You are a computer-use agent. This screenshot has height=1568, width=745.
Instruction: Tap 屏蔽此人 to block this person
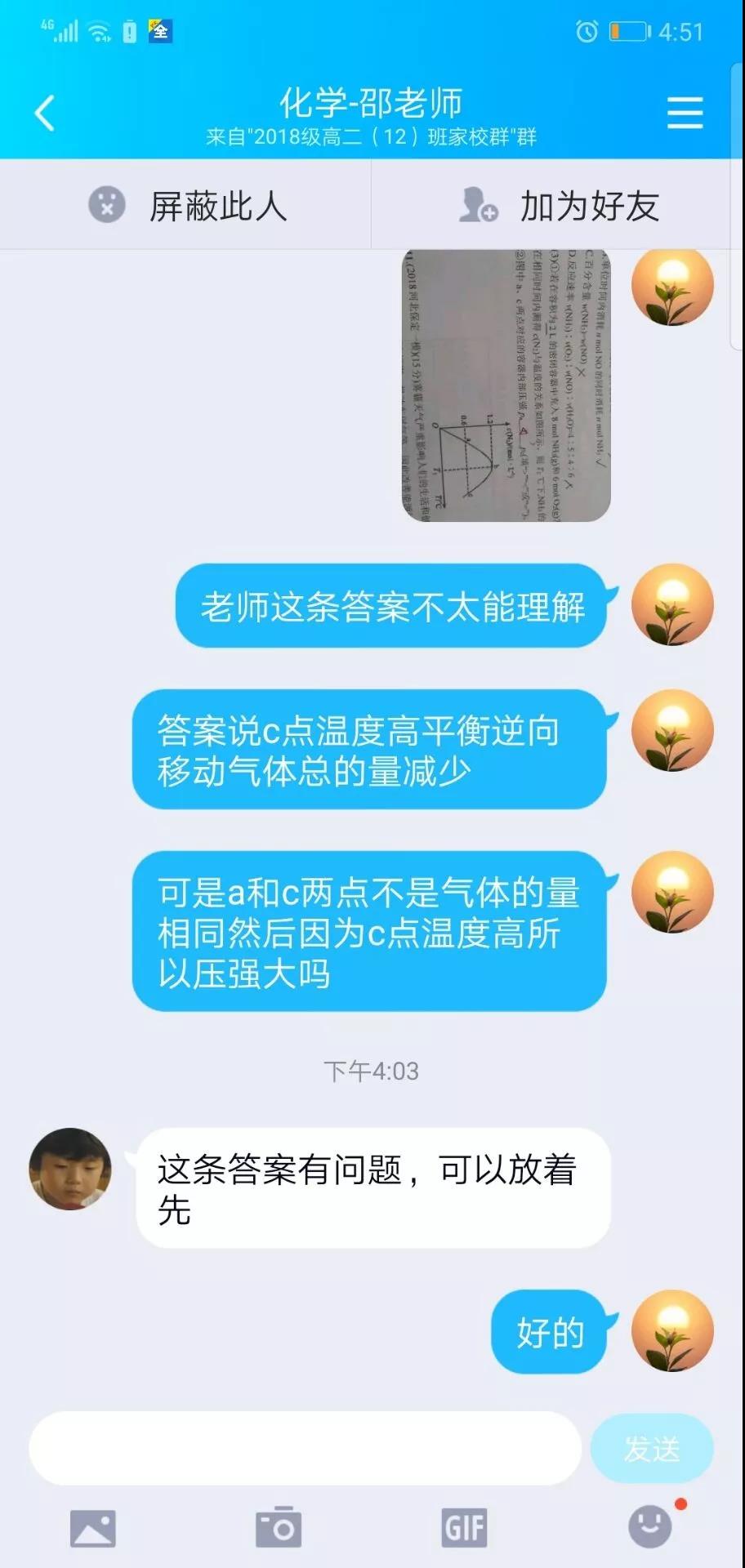click(186, 205)
